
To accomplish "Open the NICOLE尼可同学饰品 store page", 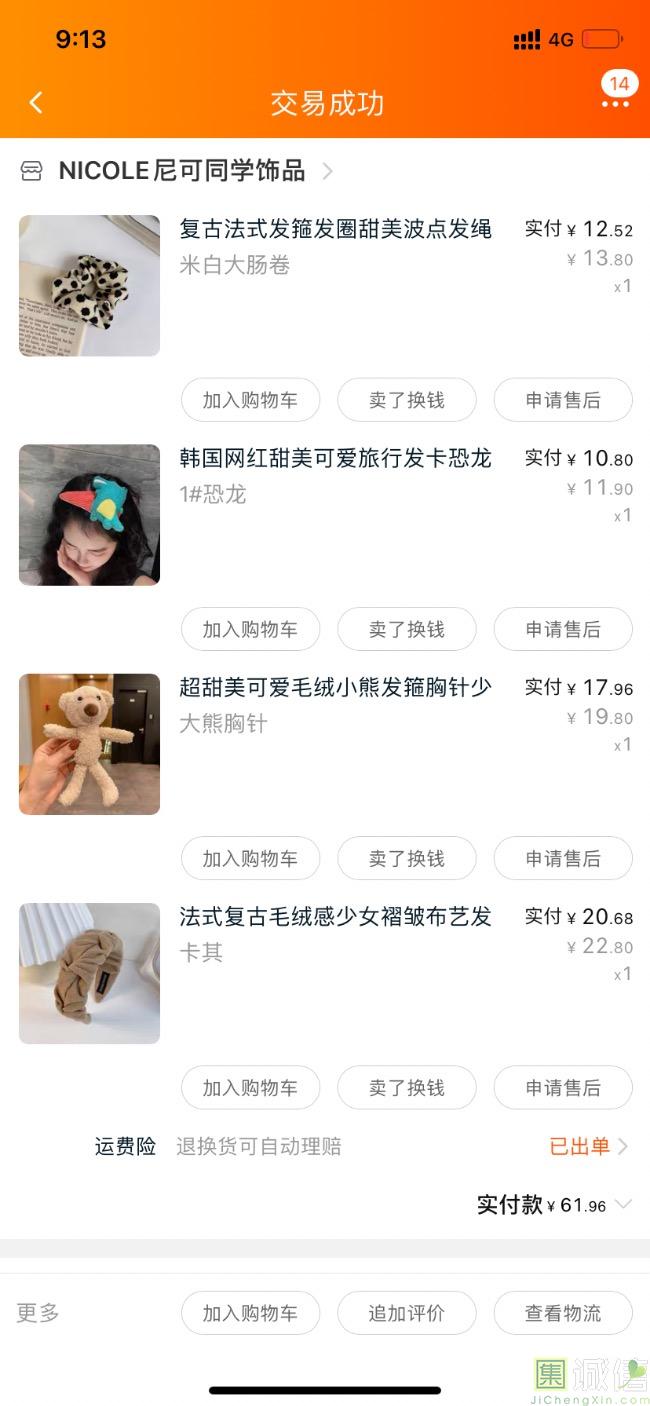I will click(182, 171).
